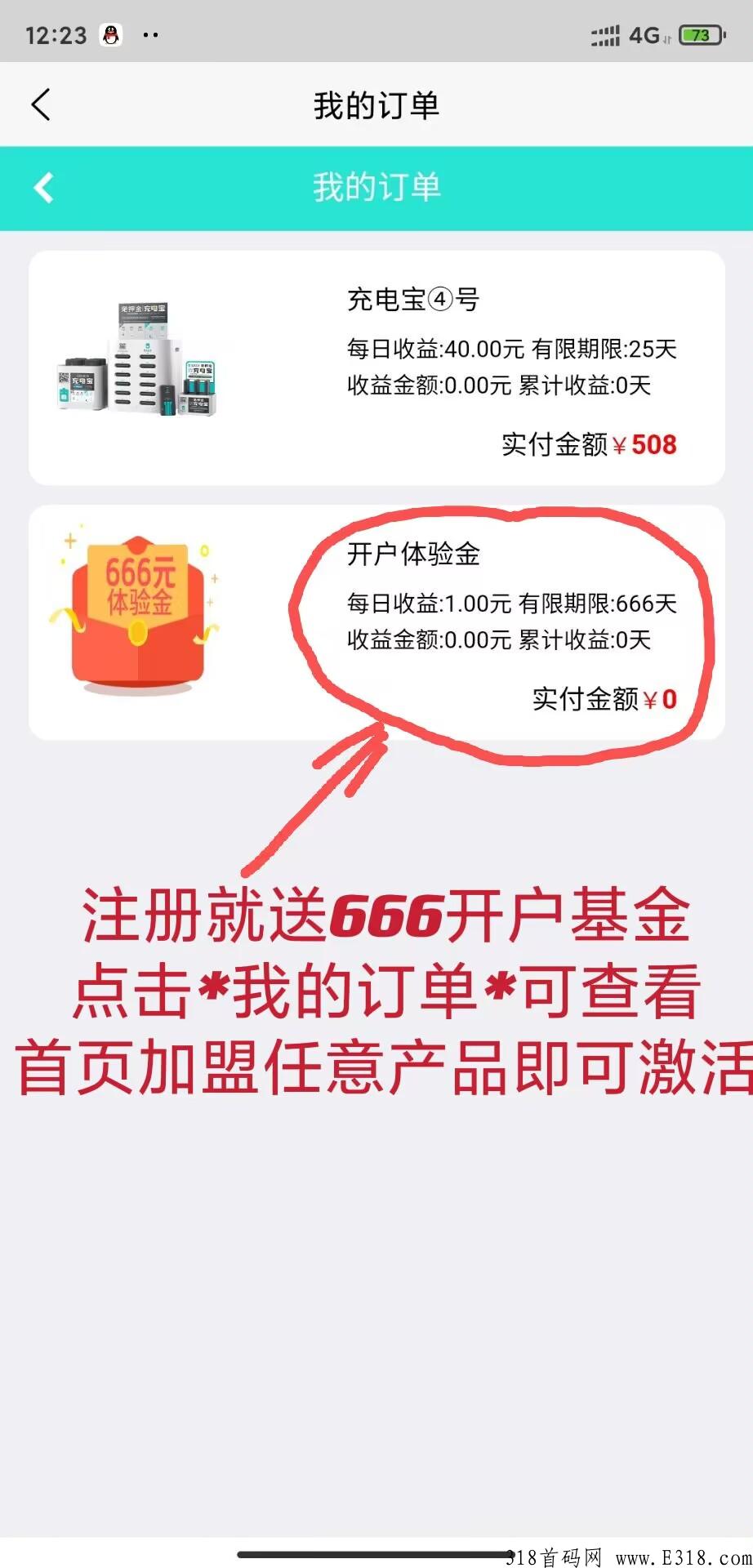Tap the white back arrow in teal bar
Image resolution: width=753 pixels, height=1568 pixels.
pyautogui.click(x=44, y=188)
